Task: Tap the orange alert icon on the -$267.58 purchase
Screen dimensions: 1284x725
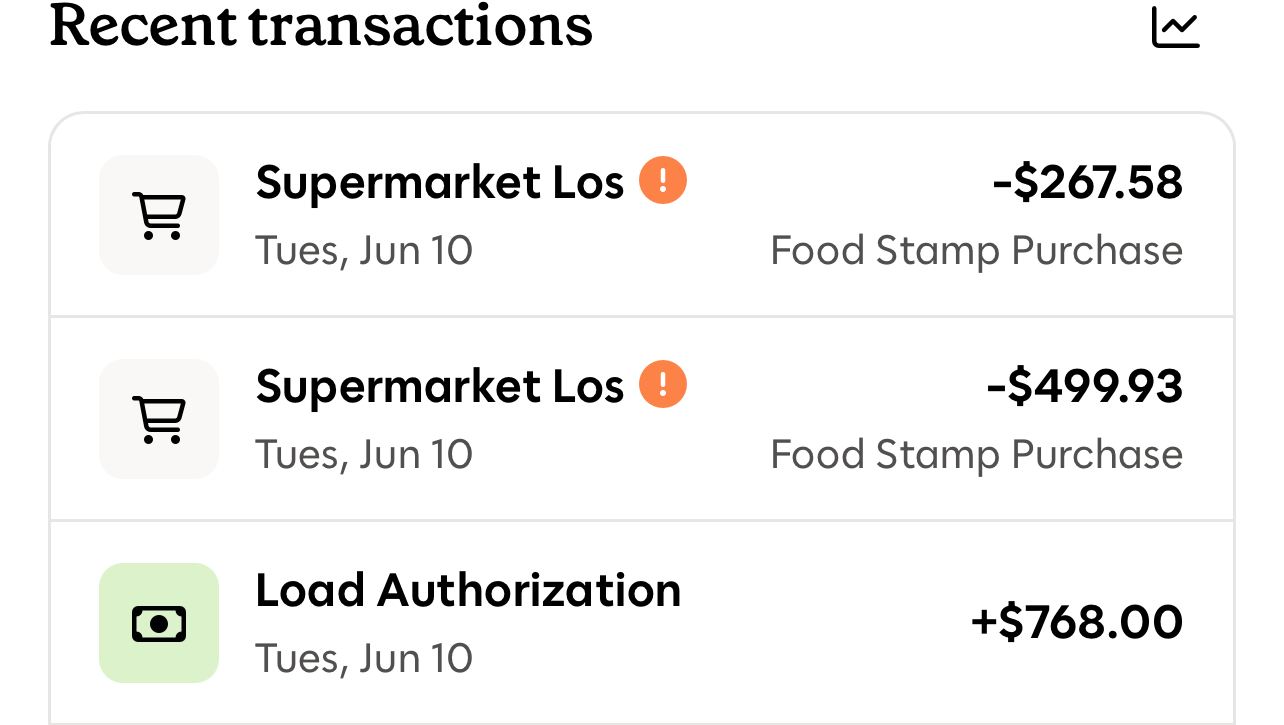Action: pyautogui.click(x=663, y=181)
